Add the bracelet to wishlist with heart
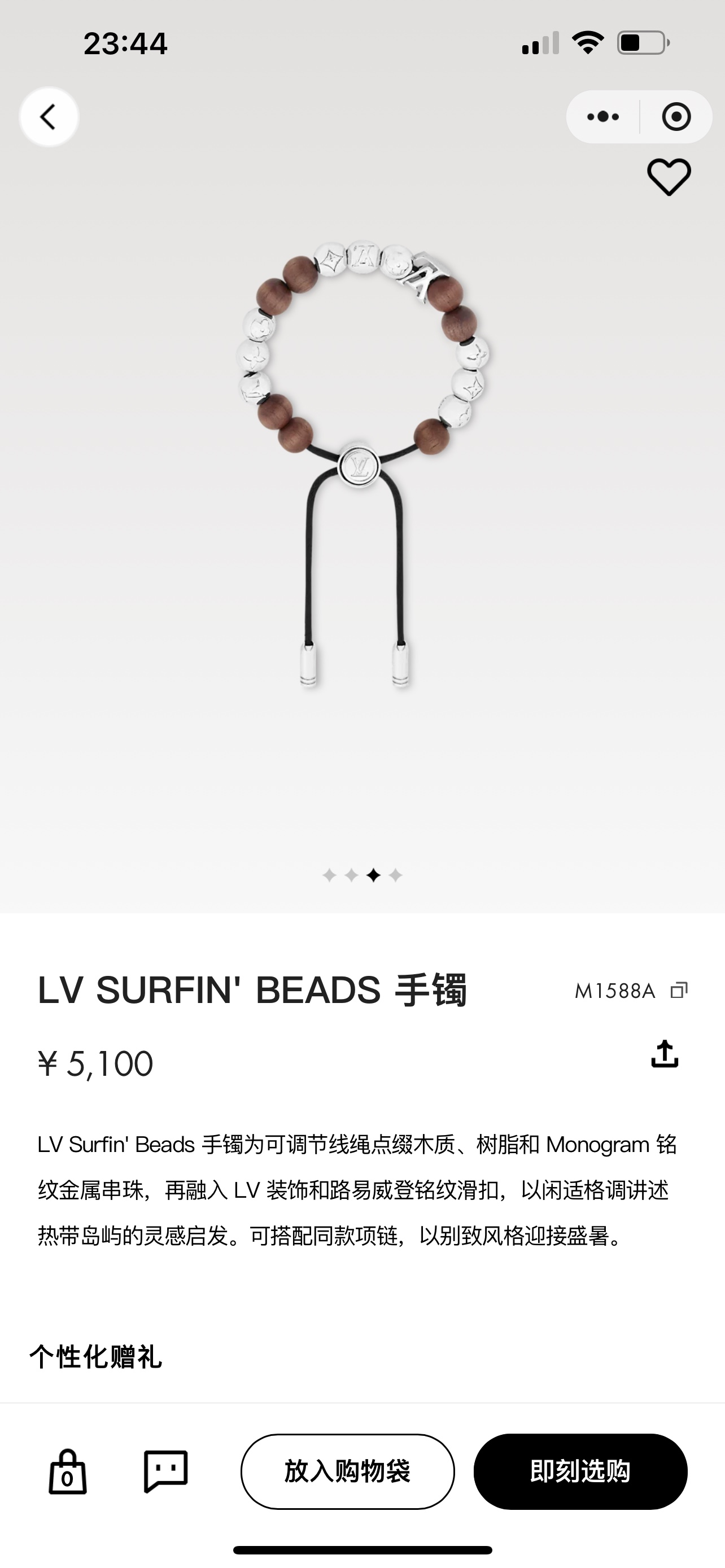The height and width of the screenshot is (1568, 725). (669, 177)
